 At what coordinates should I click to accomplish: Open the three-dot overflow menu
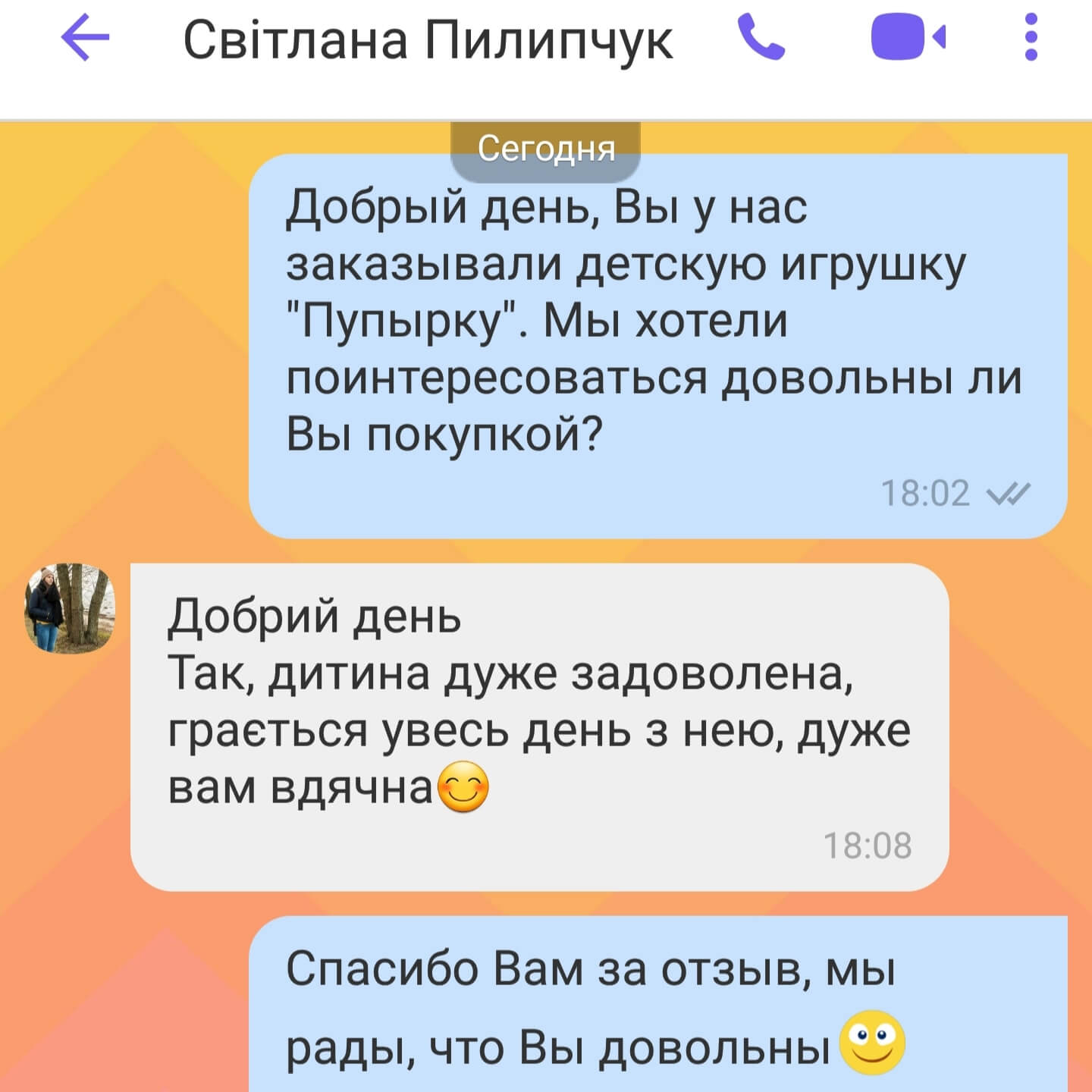click(1031, 38)
